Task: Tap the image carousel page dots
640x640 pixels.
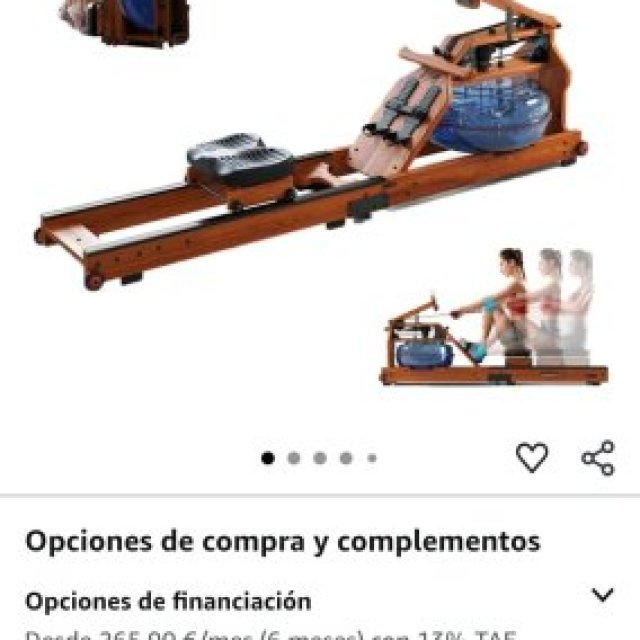Action: pos(319,458)
